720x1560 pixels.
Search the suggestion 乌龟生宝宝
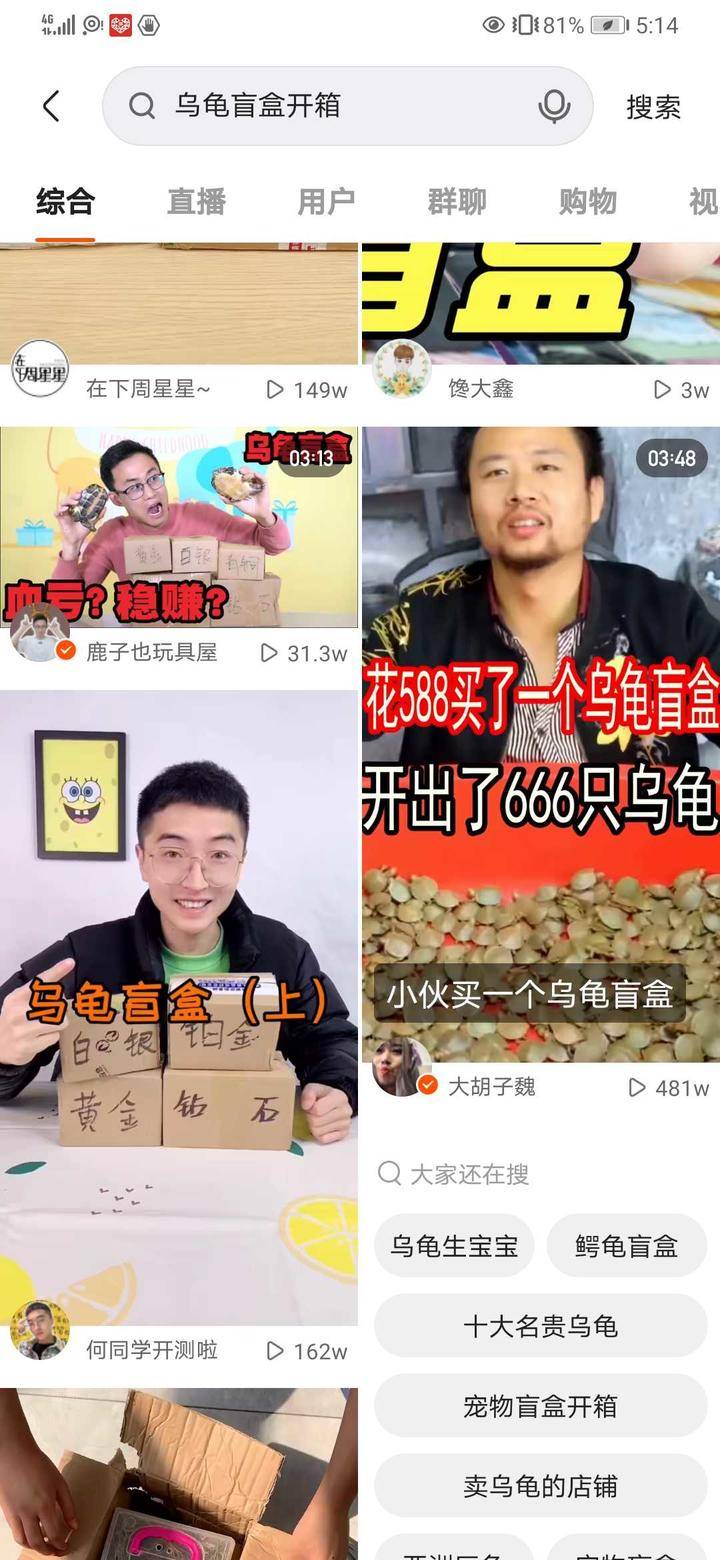pos(454,1246)
